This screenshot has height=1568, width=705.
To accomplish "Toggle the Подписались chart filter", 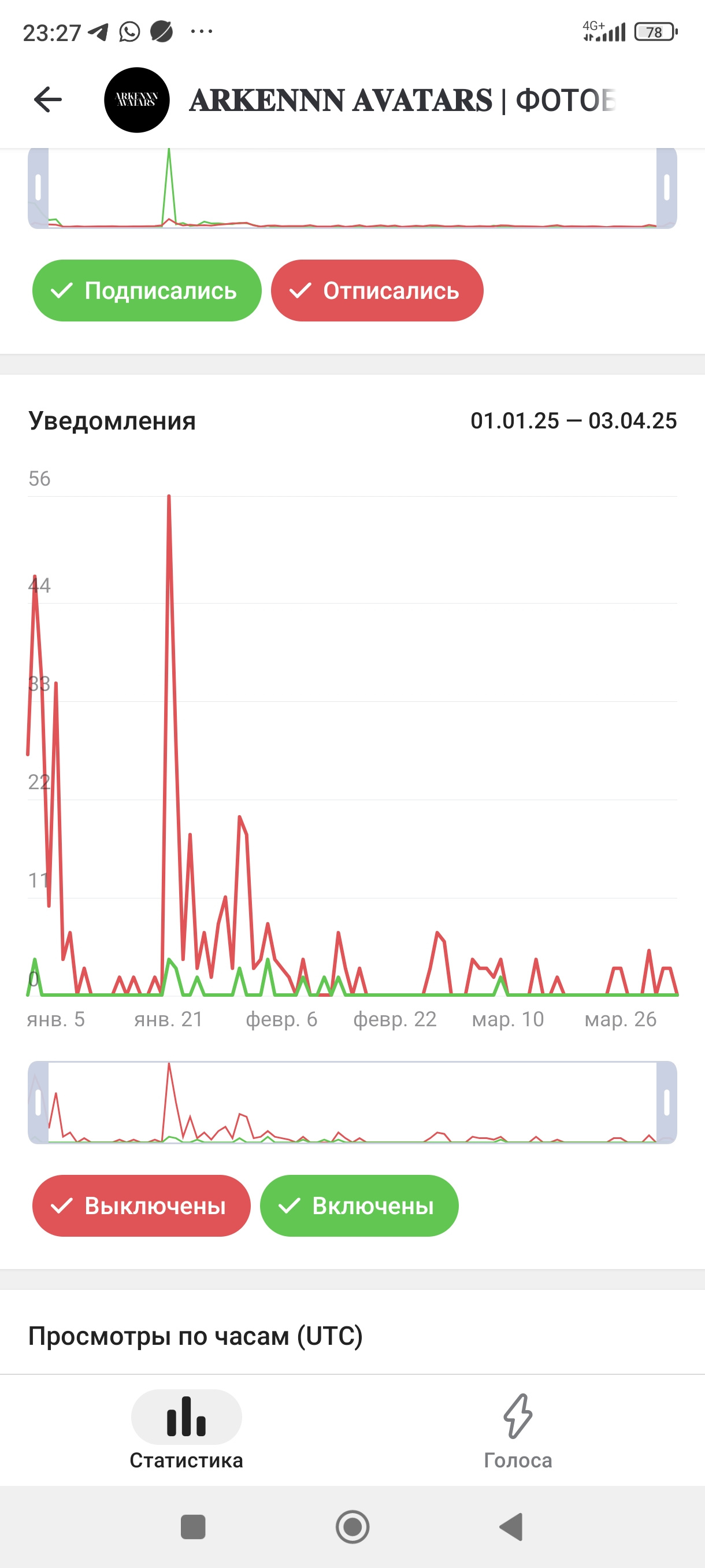I will click(147, 290).
